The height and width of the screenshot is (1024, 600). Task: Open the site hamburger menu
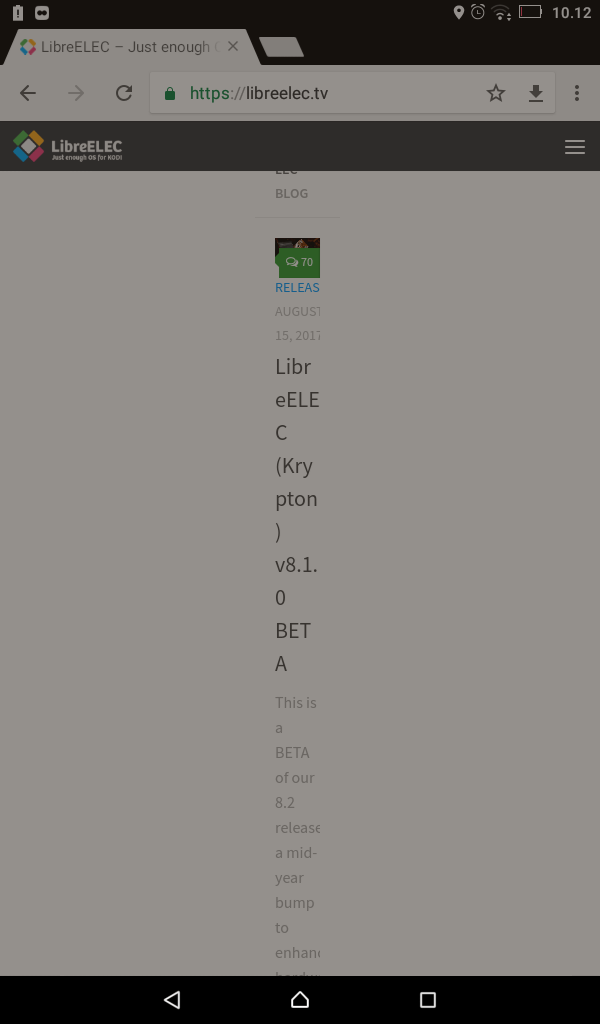click(x=574, y=147)
